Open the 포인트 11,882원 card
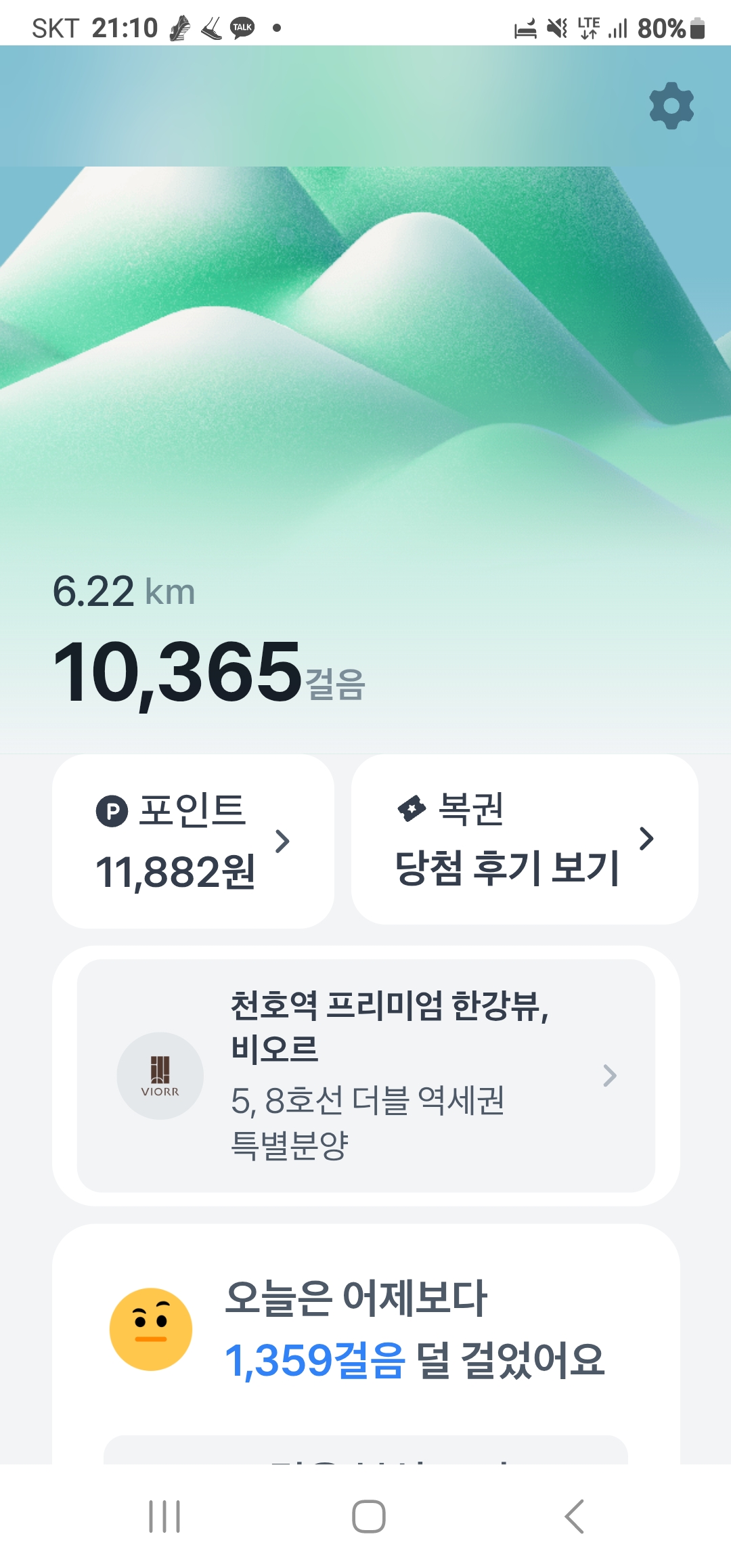731x1568 pixels. tap(193, 841)
